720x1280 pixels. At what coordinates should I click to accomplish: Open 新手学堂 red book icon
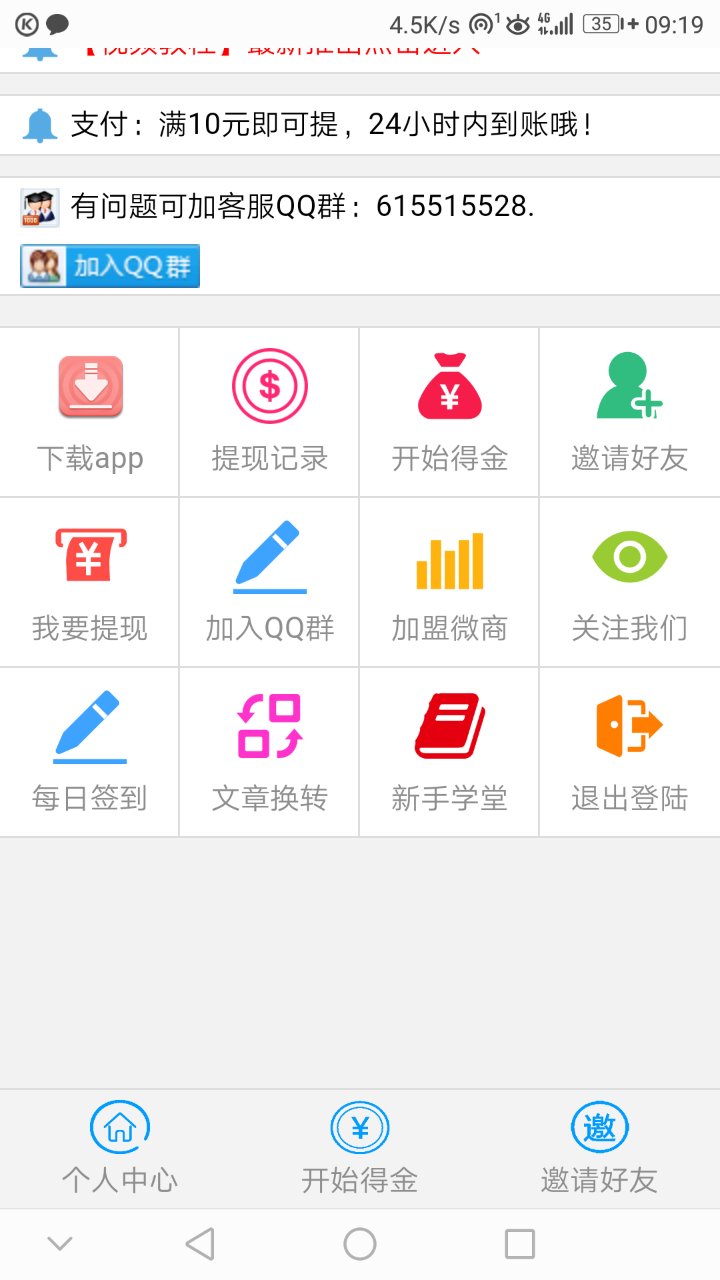pyautogui.click(x=448, y=750)
